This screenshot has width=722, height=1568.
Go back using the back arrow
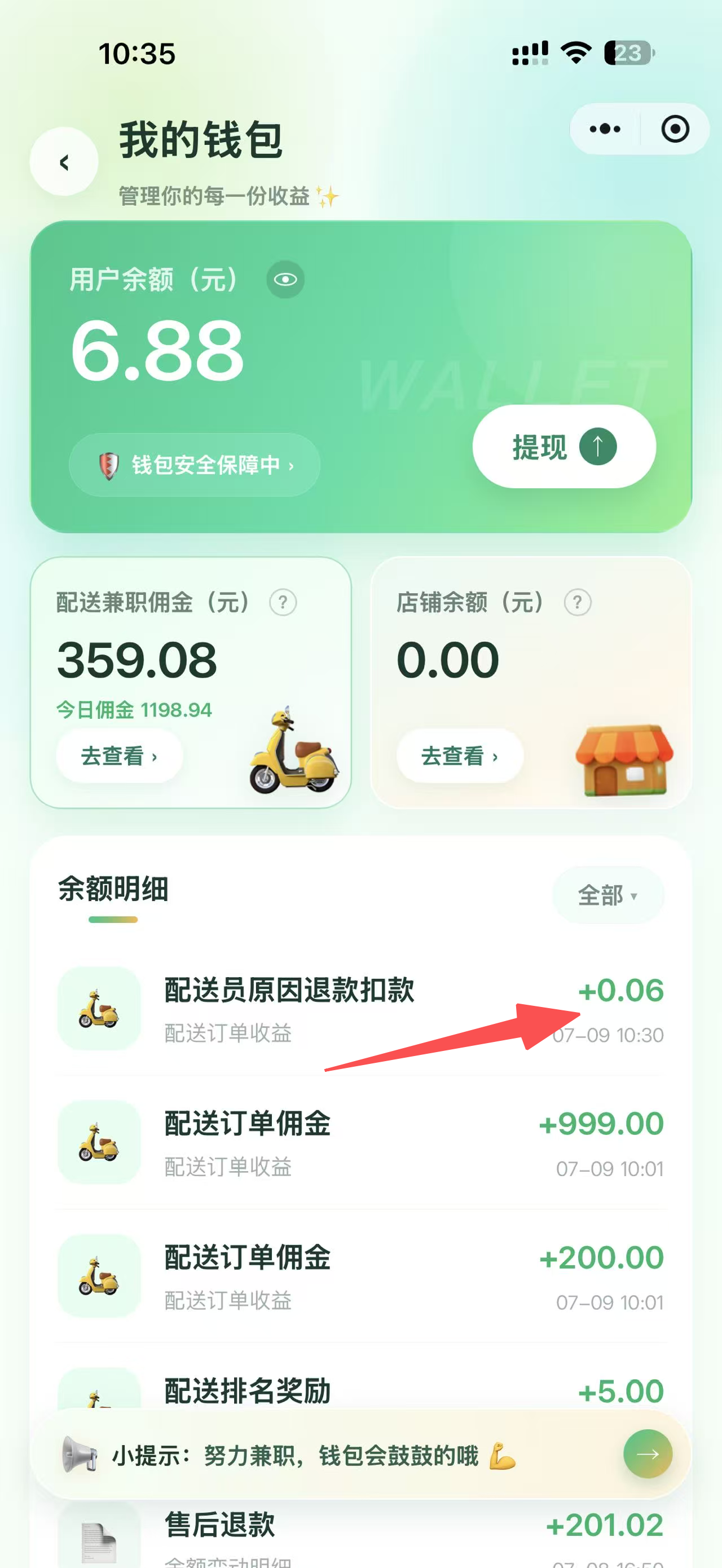tap(64, 162)
